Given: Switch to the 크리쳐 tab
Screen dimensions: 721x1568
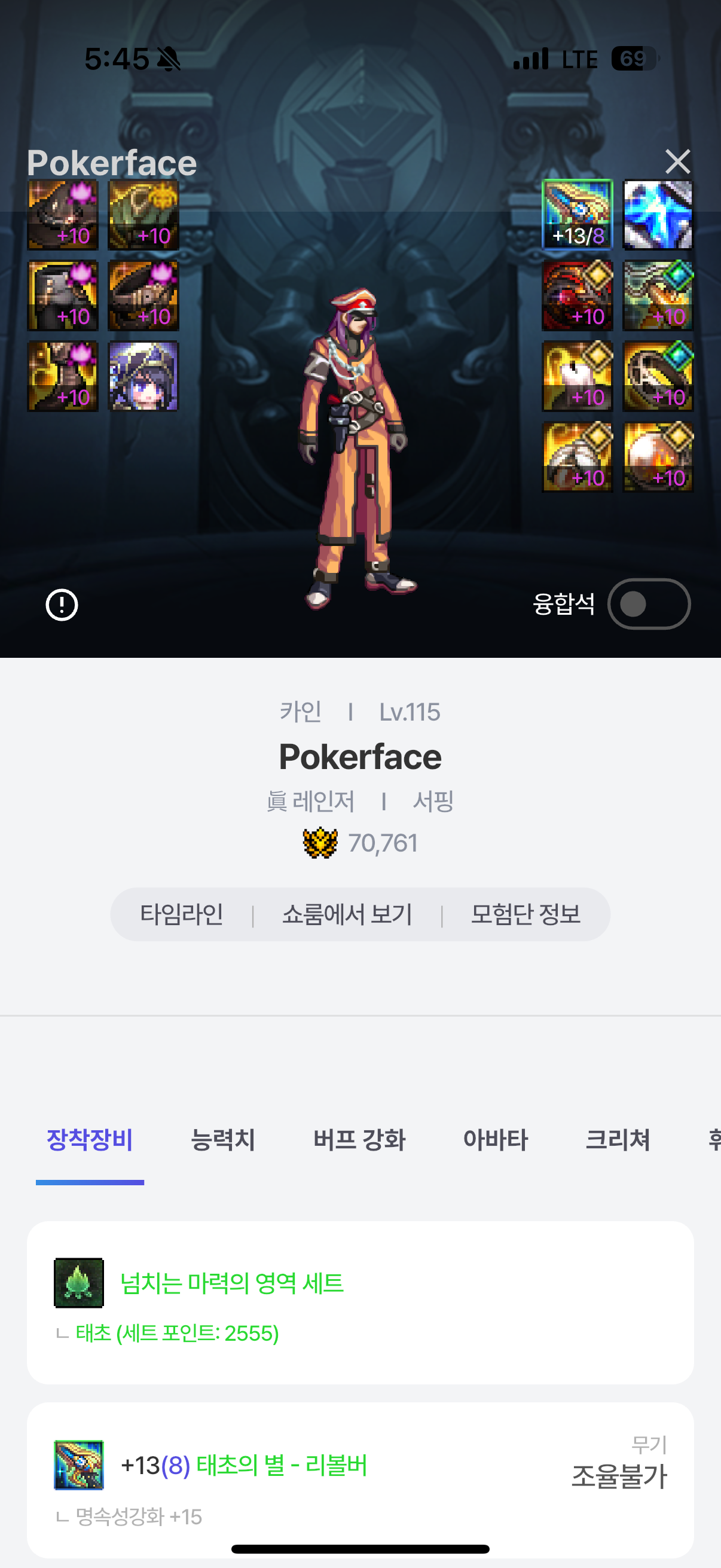Looking at the screenshot, I should (618, 1139).
